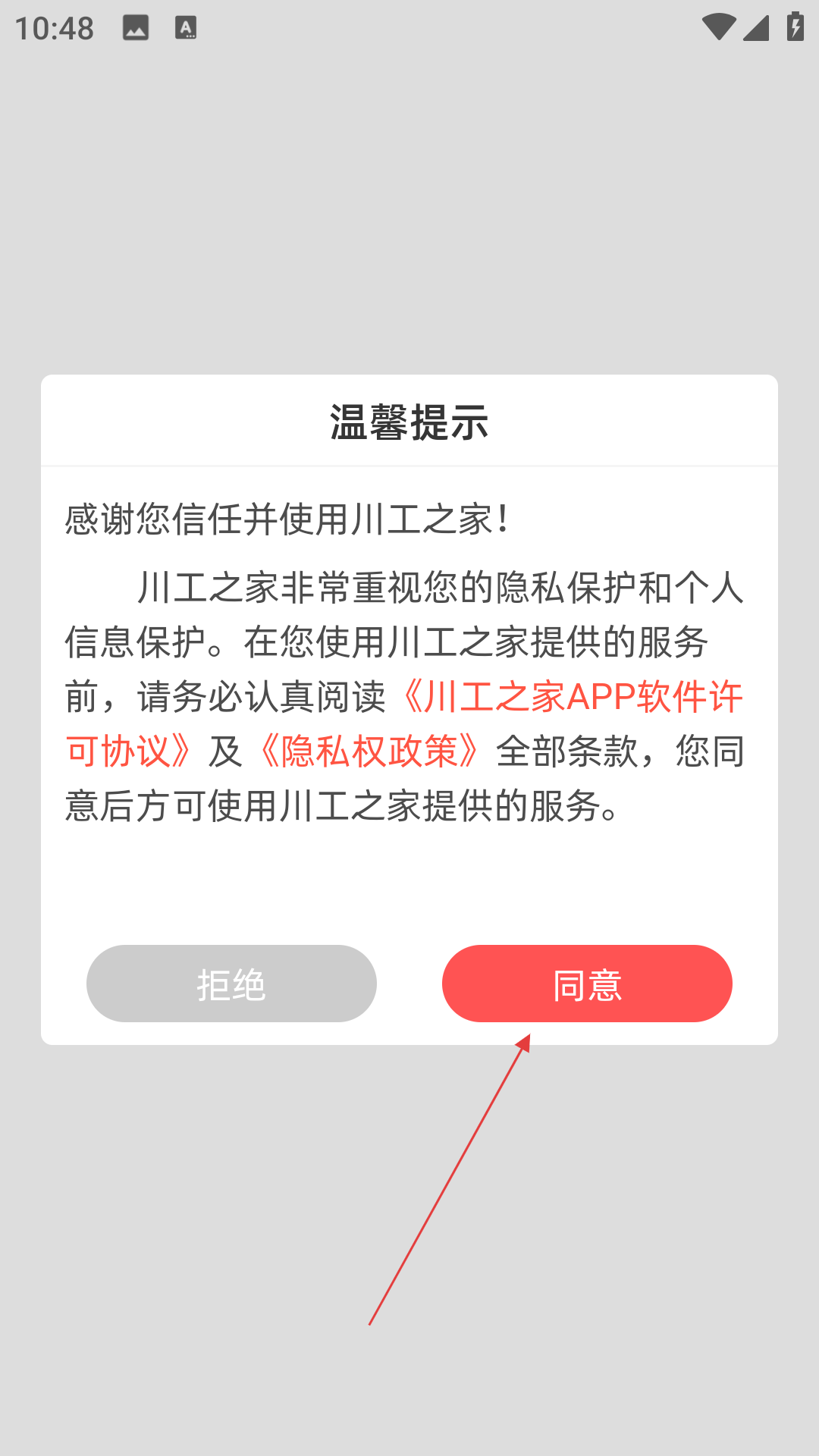Open the 隐私权政策 link
The width and height of the screenshot is (819, 1456).
(369, 752)
